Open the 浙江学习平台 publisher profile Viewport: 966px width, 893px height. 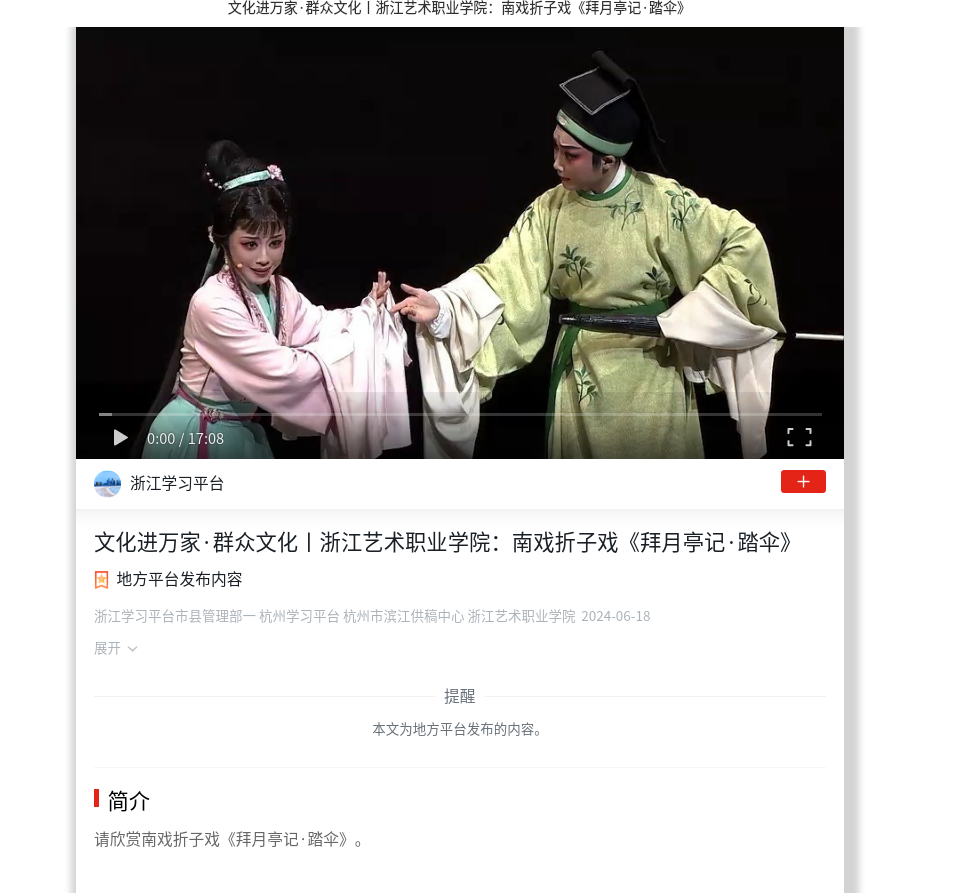pyautogui.click(x=176, y=484)
